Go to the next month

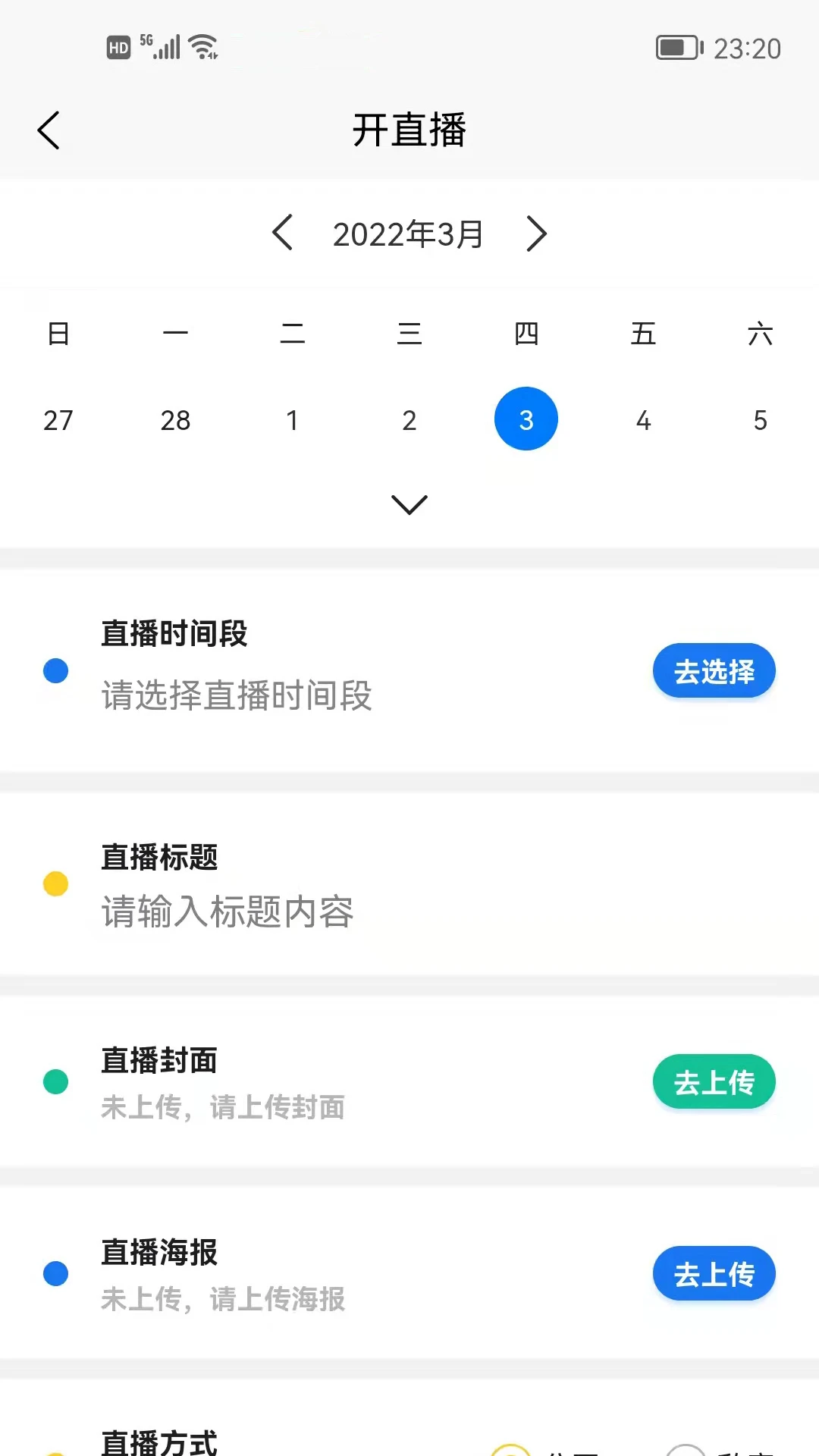click(537, 234)
